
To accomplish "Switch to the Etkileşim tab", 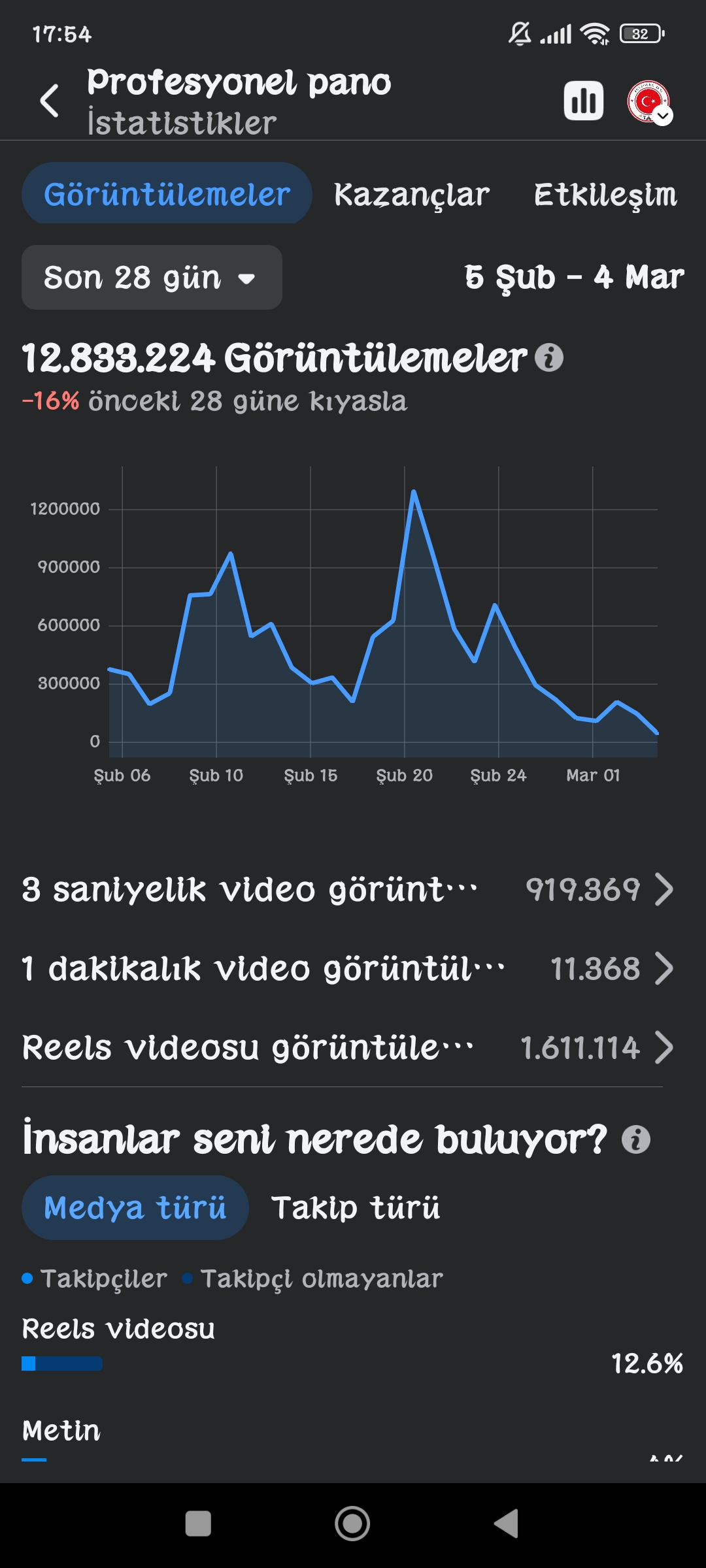I will tap(605, 195).
